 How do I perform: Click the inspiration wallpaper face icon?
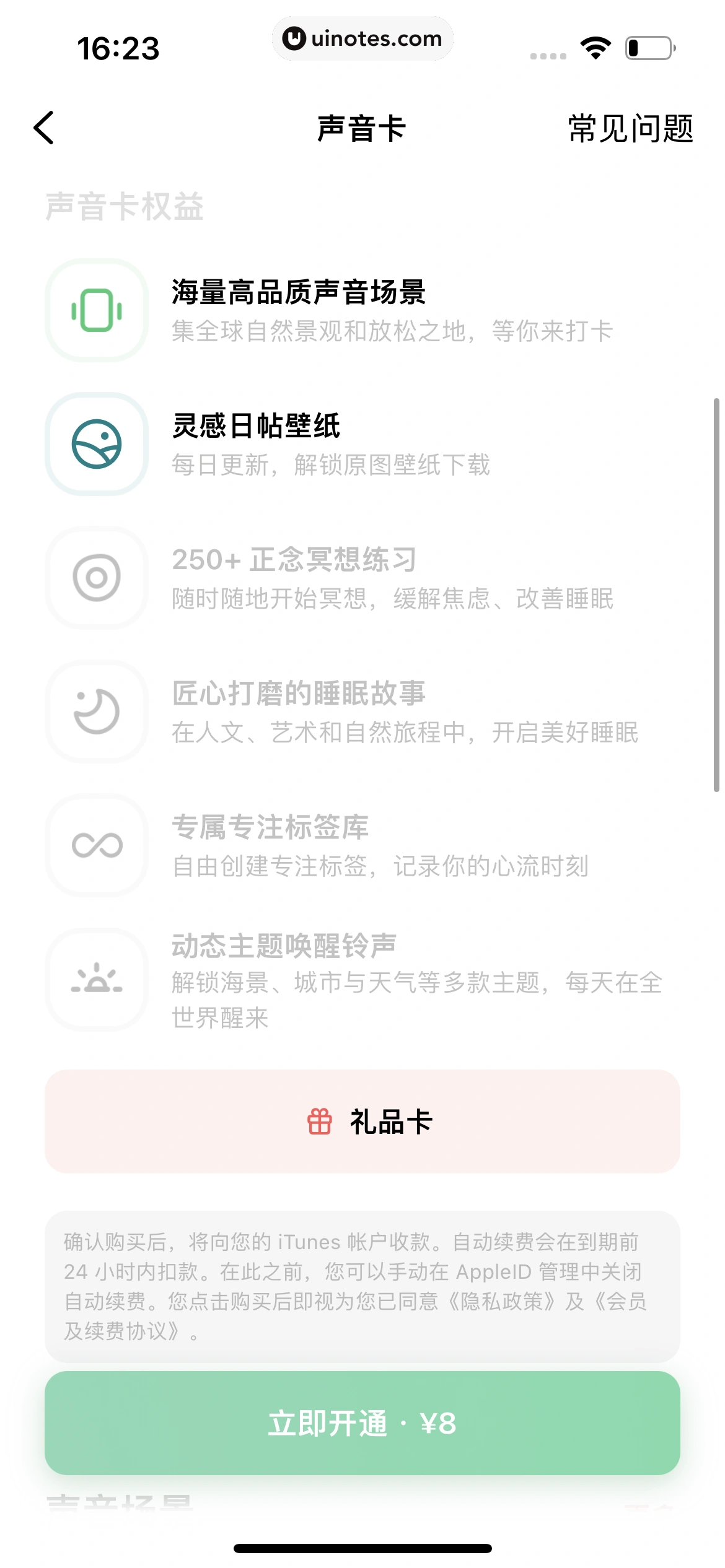[96, 444]
